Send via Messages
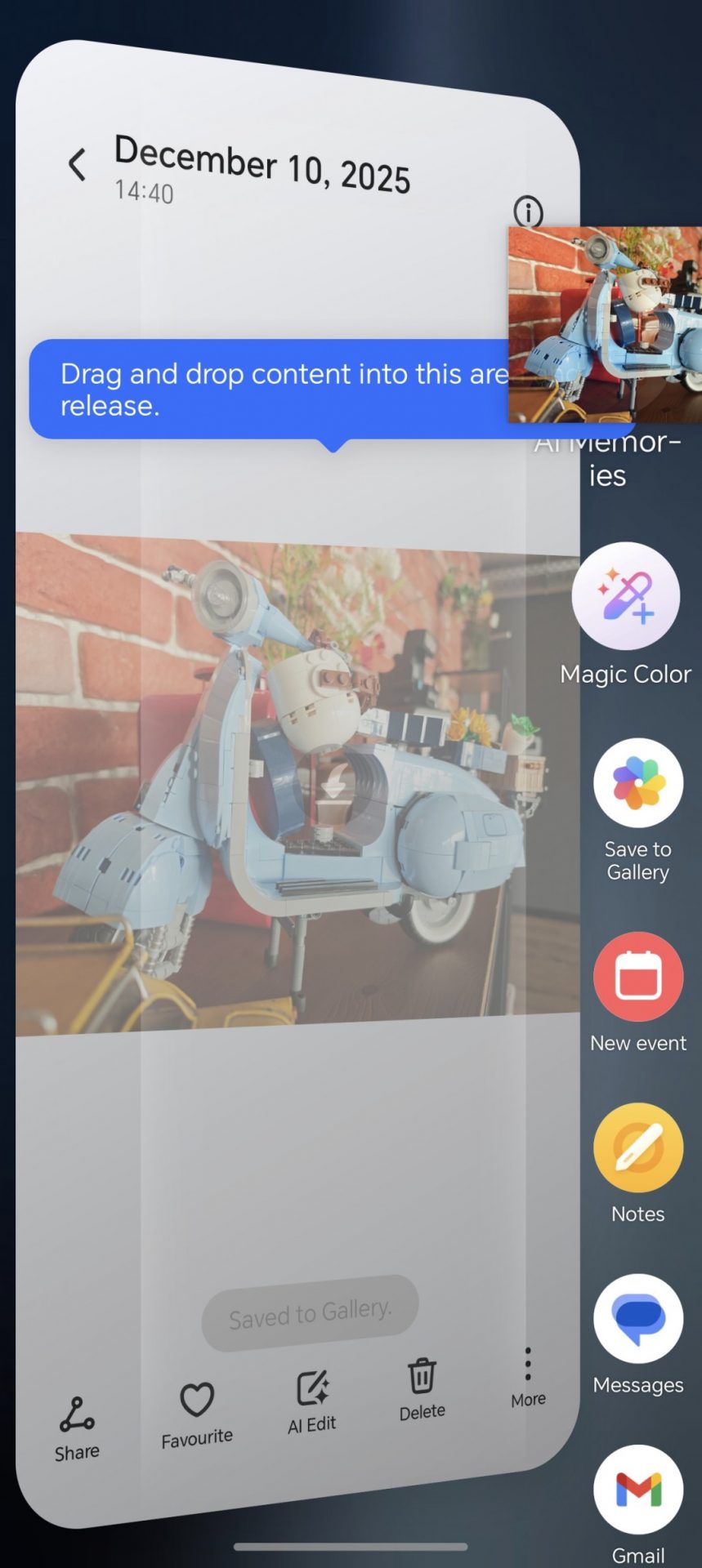The height and width of the screenshot is (1568, 702). (x=637, y=1318)
